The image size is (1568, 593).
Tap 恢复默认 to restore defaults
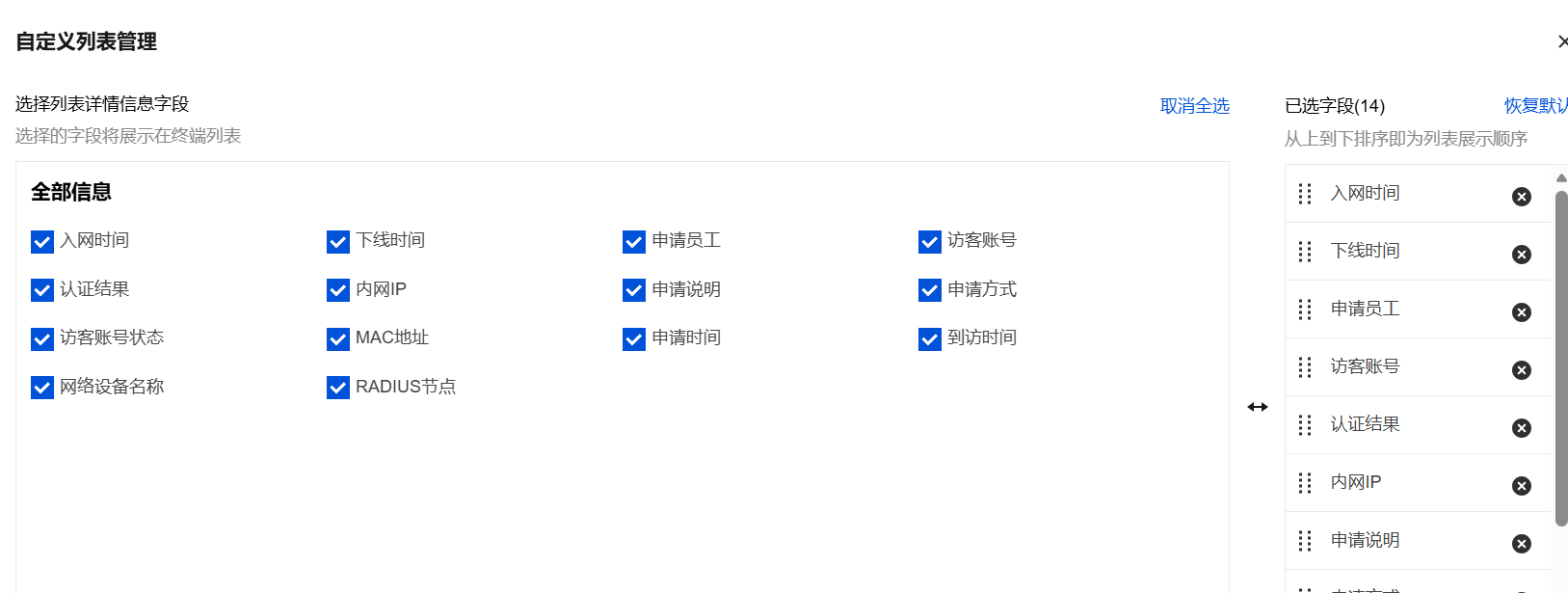click(1536, 106)
